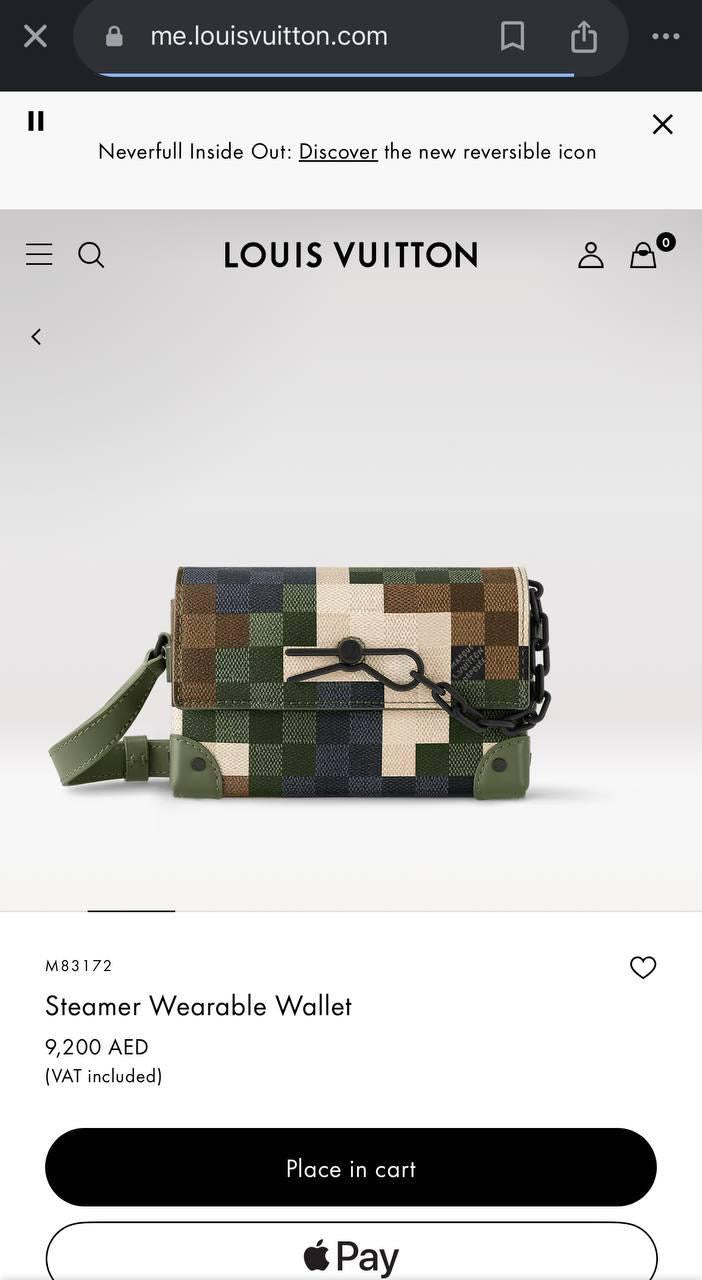
Task: Dismiss the Neverfull announcement banner
Action: pos(662,124)
